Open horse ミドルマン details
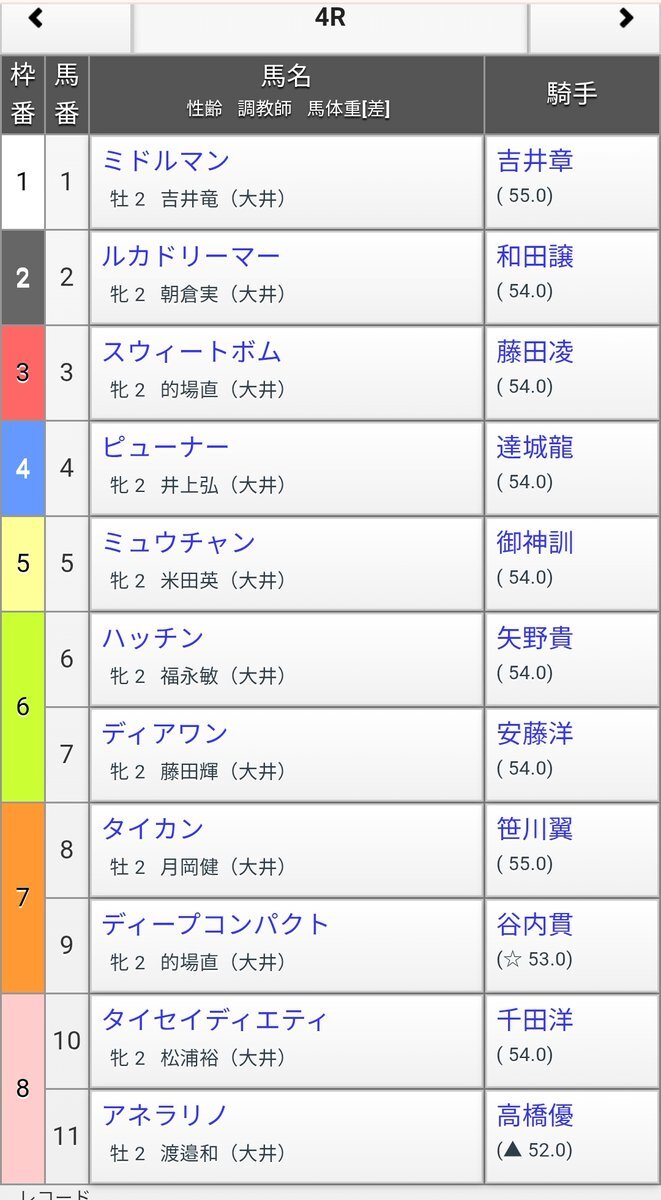The image size is (661, 1200). click(166, 161)
